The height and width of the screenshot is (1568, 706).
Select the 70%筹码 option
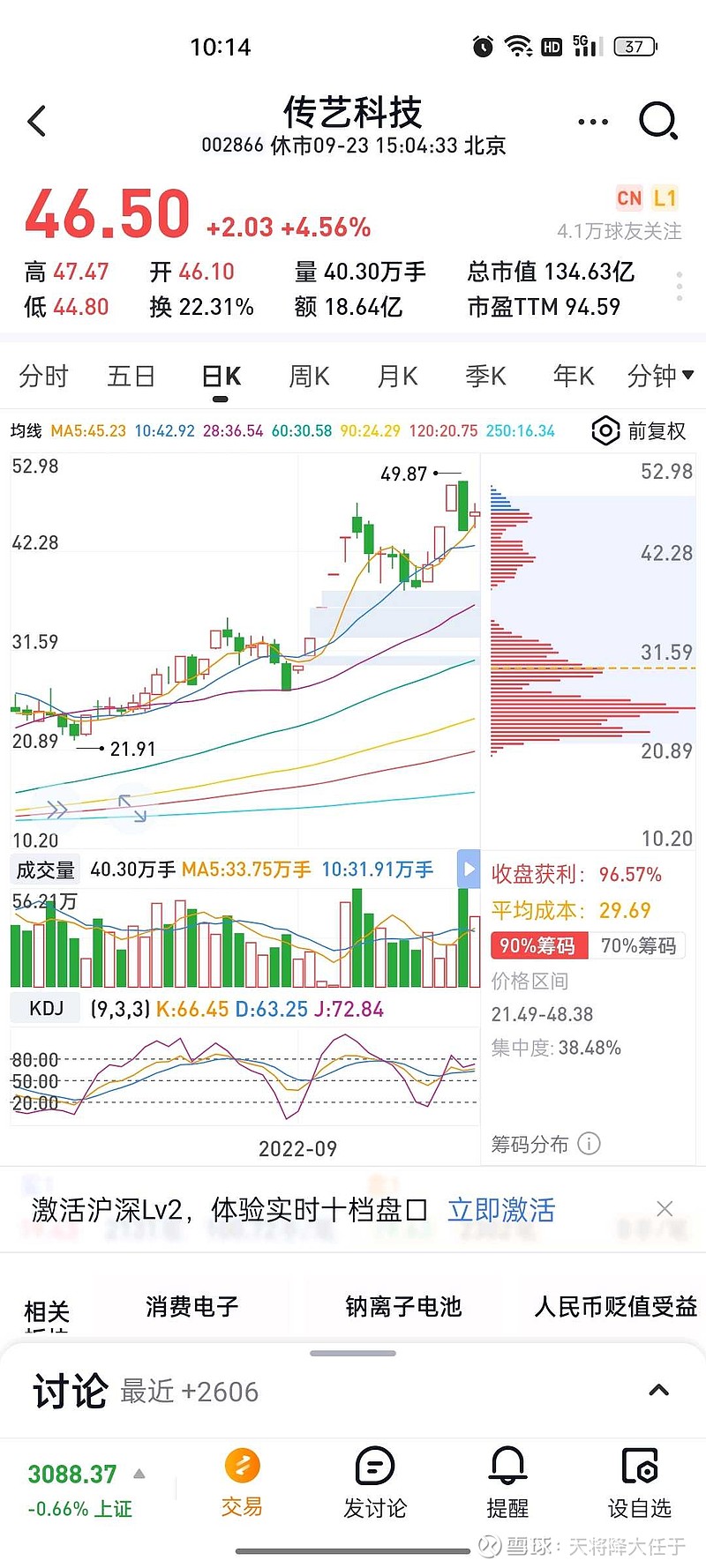pyautogui.click(x=638, y=945)
